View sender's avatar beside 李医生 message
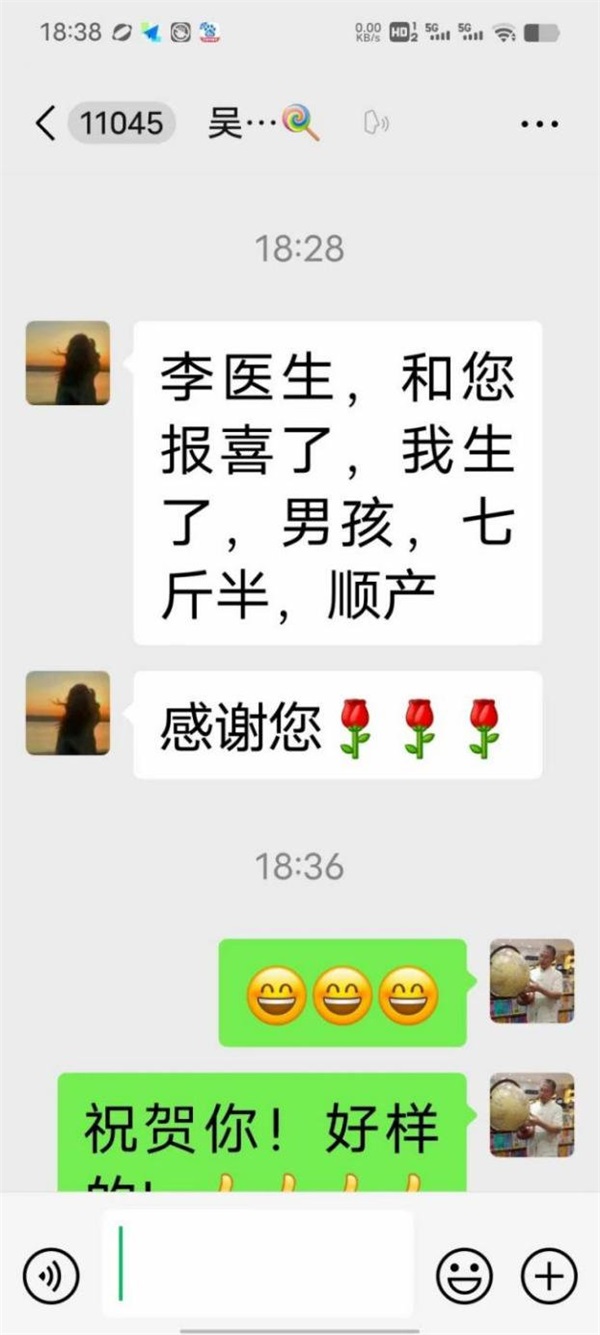The image size is (600, 1335). coord(68,363)
